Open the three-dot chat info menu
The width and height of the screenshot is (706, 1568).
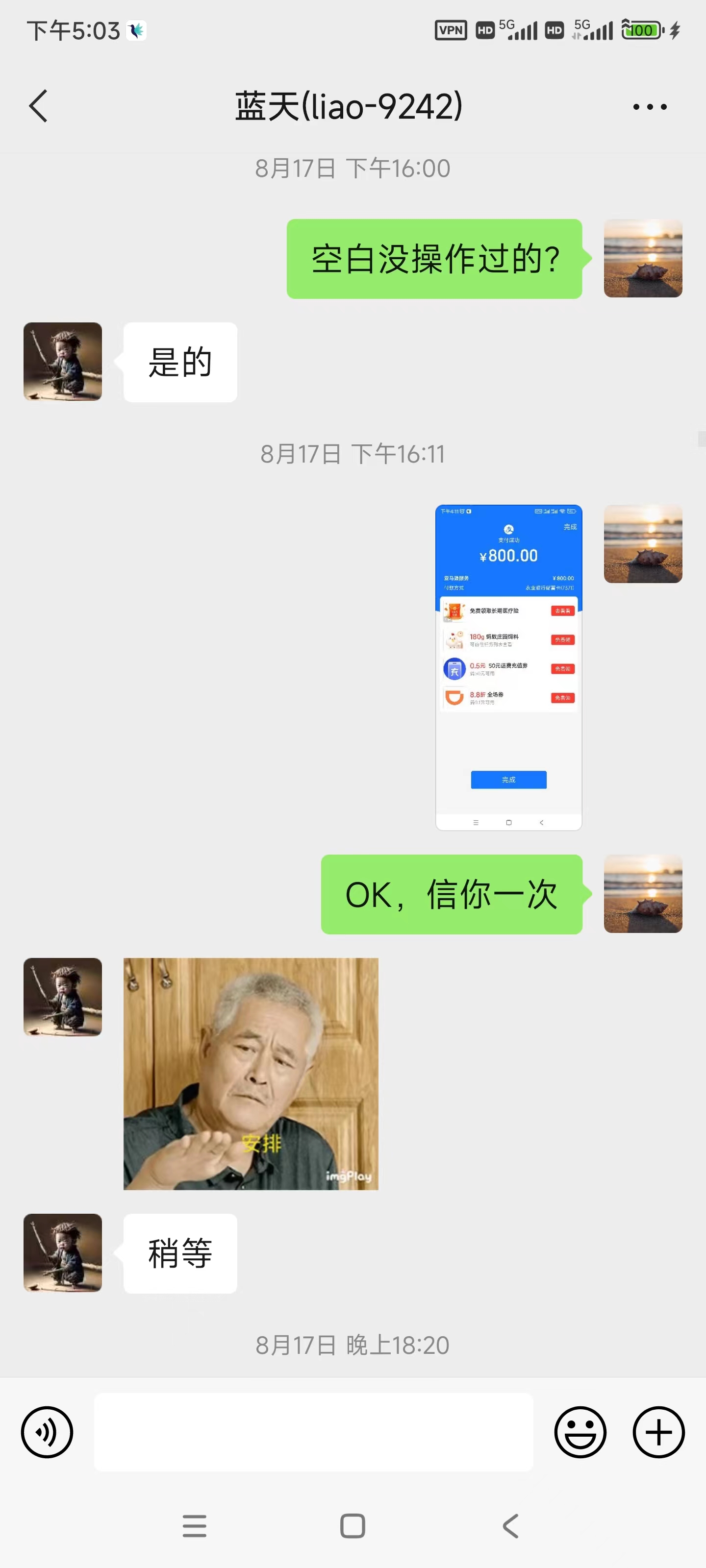(x=649, y=106)
